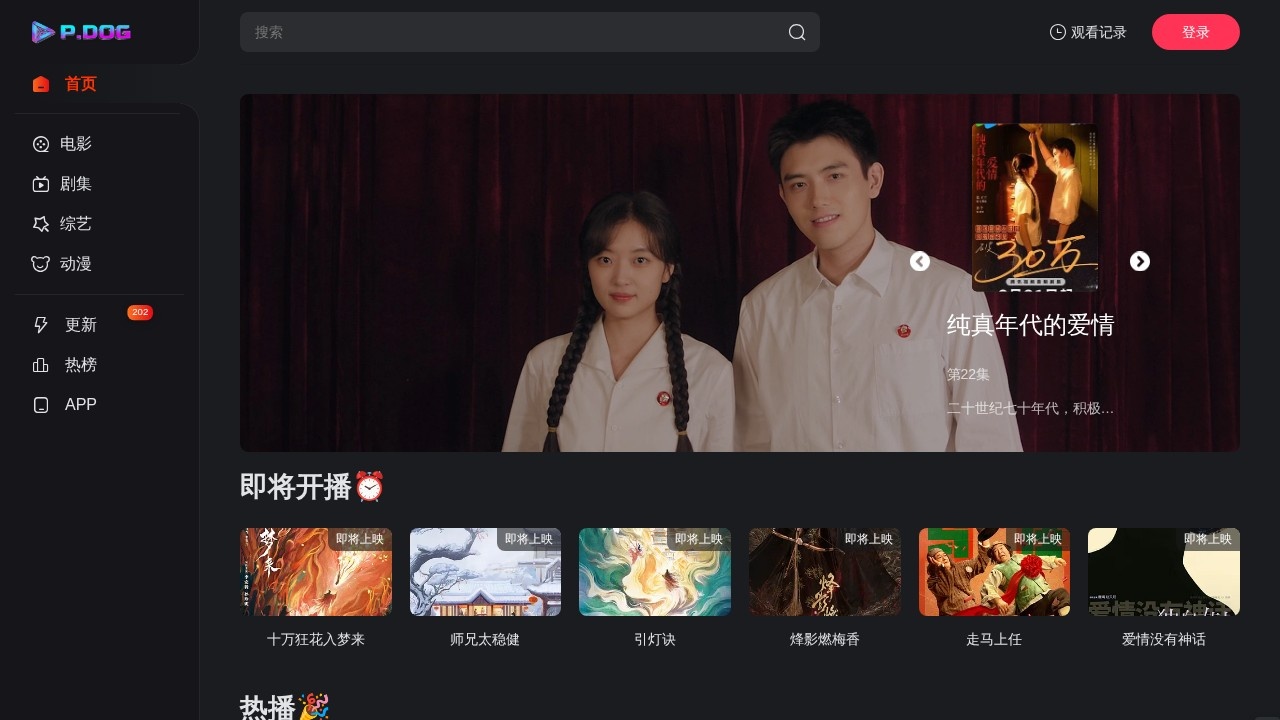Show next banner slide
Viewport: 1280px width, 720px height.
click(1140, 261)
